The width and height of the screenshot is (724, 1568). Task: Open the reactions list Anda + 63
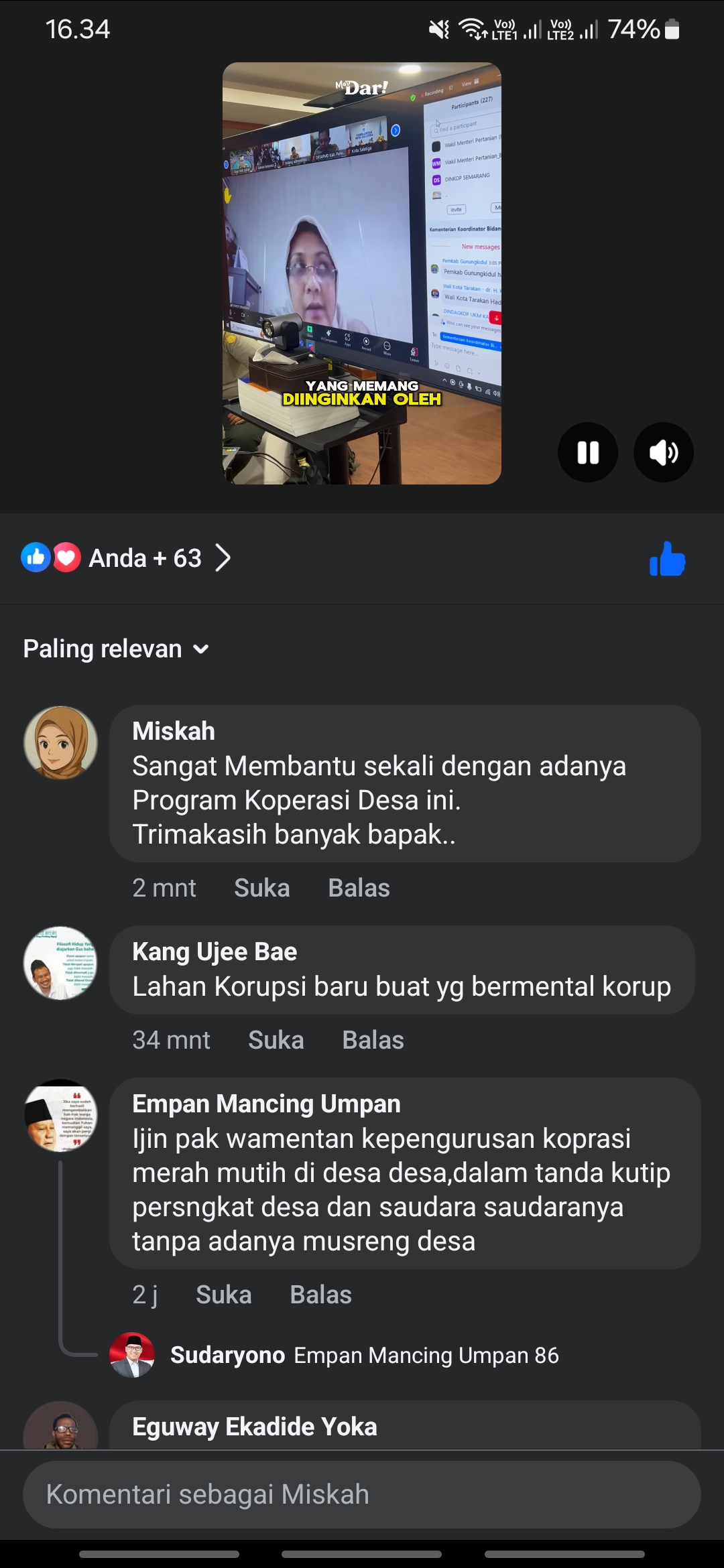pos(126,558)
